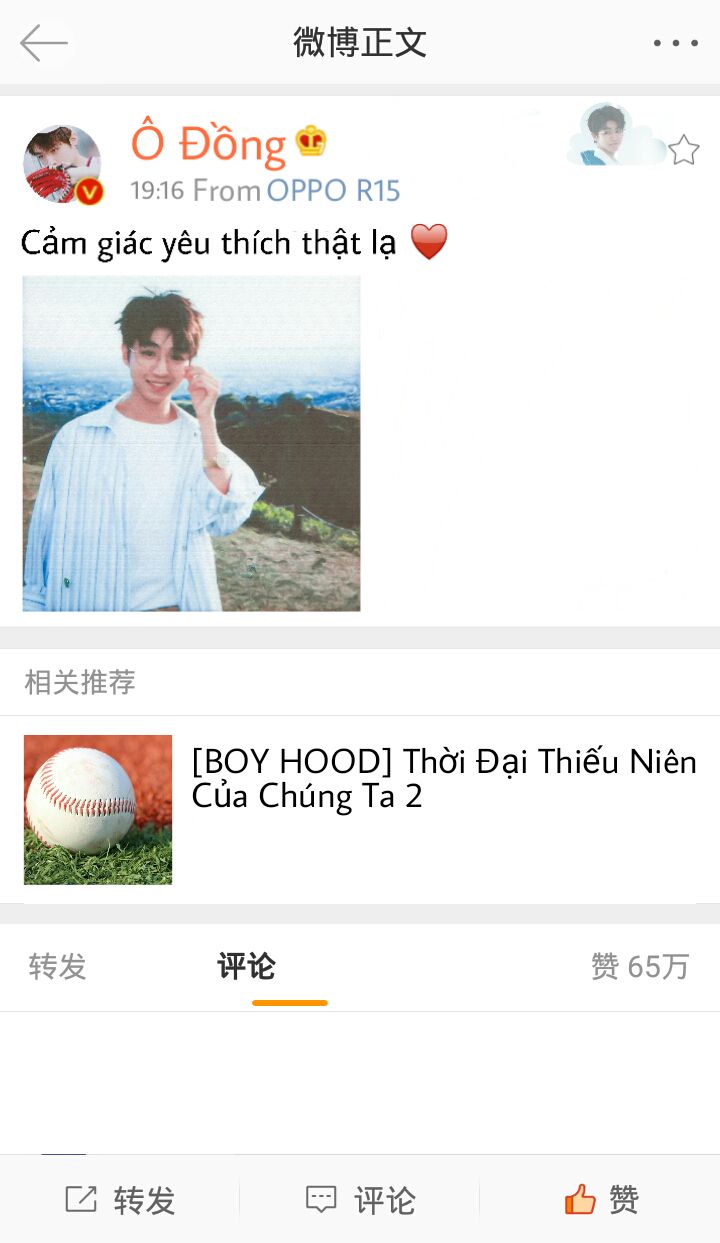
Task: Favorite this post with the star icon
Action: click(x=683, y=150)
